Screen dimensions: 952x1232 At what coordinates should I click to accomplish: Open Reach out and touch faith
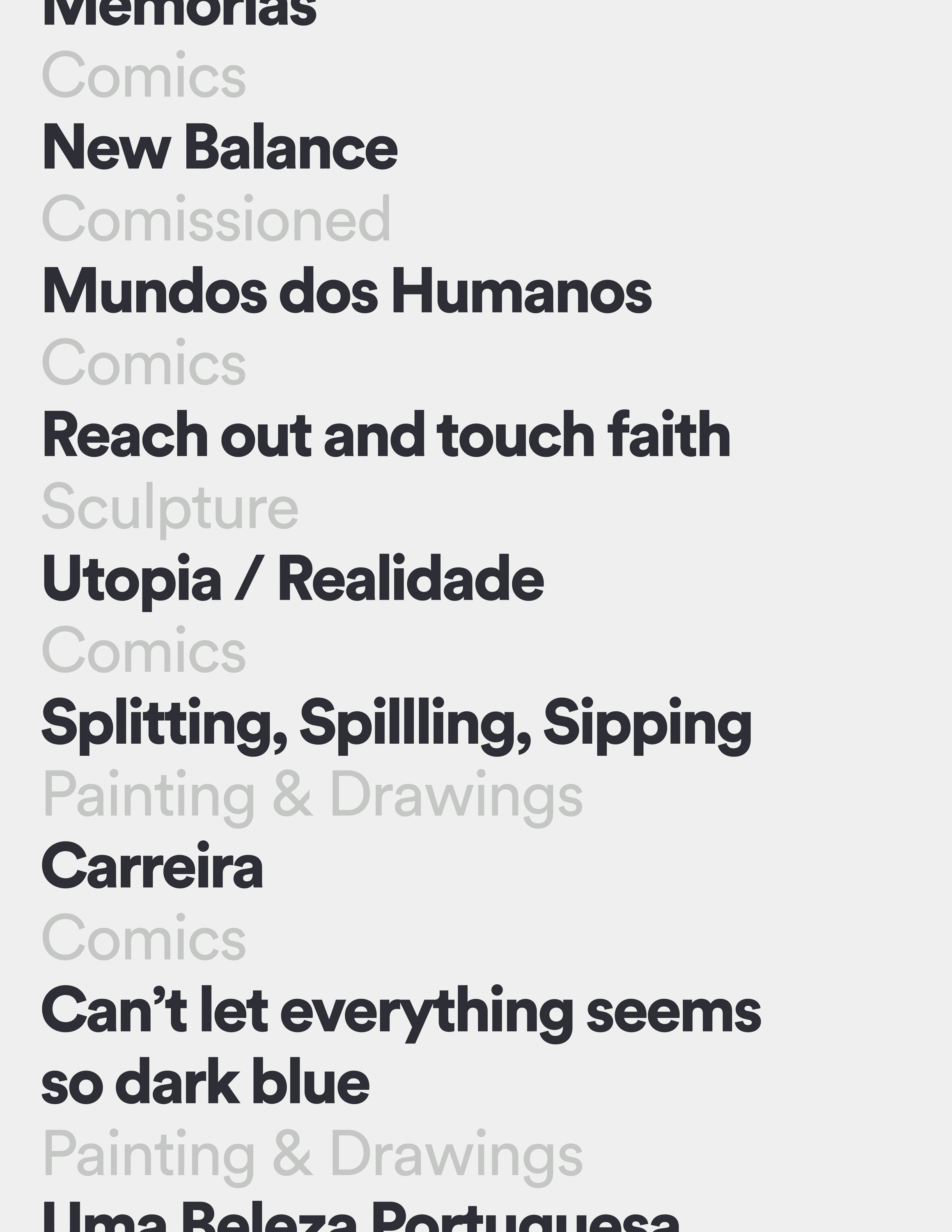click(386, 435)
